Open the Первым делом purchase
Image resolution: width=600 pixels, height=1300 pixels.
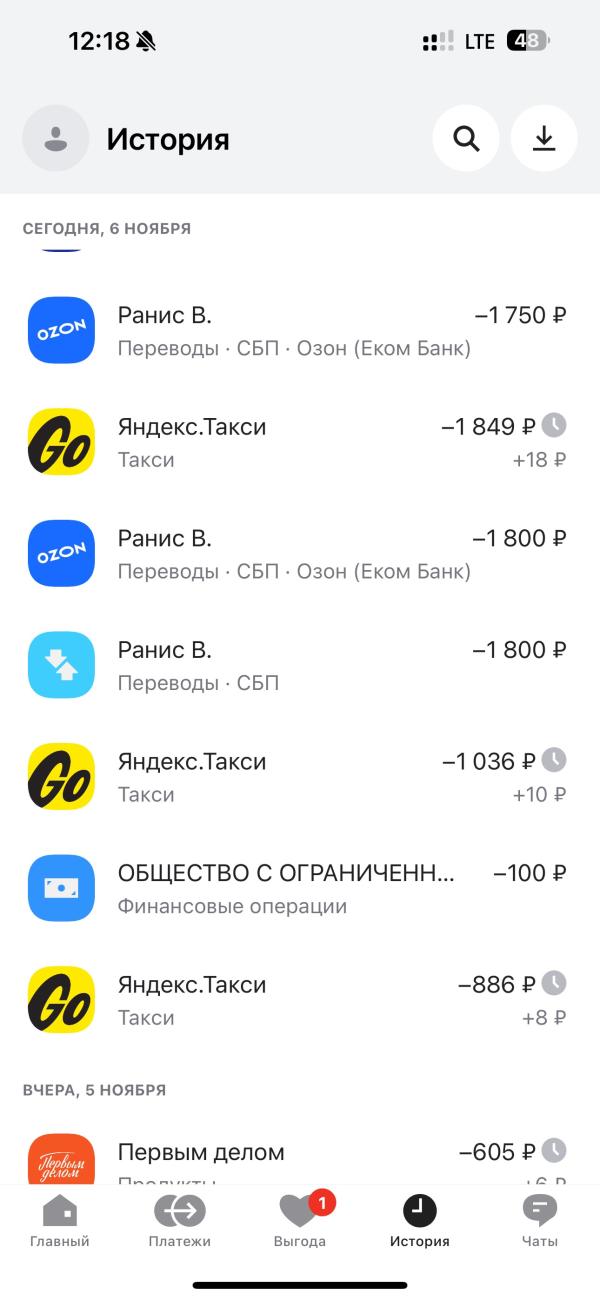click(298, 1158)
